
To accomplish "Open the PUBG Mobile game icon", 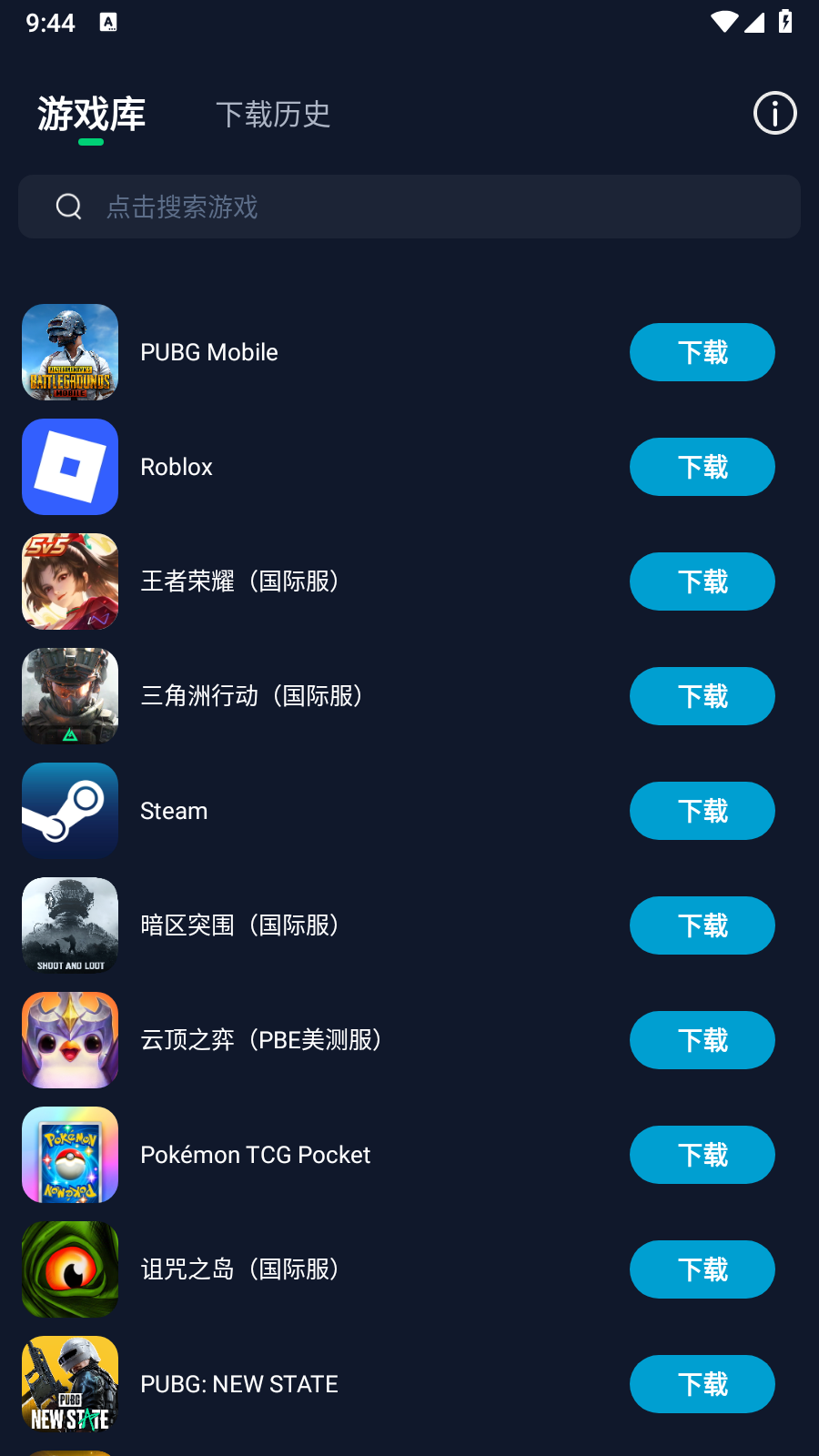I will (70, 352).
